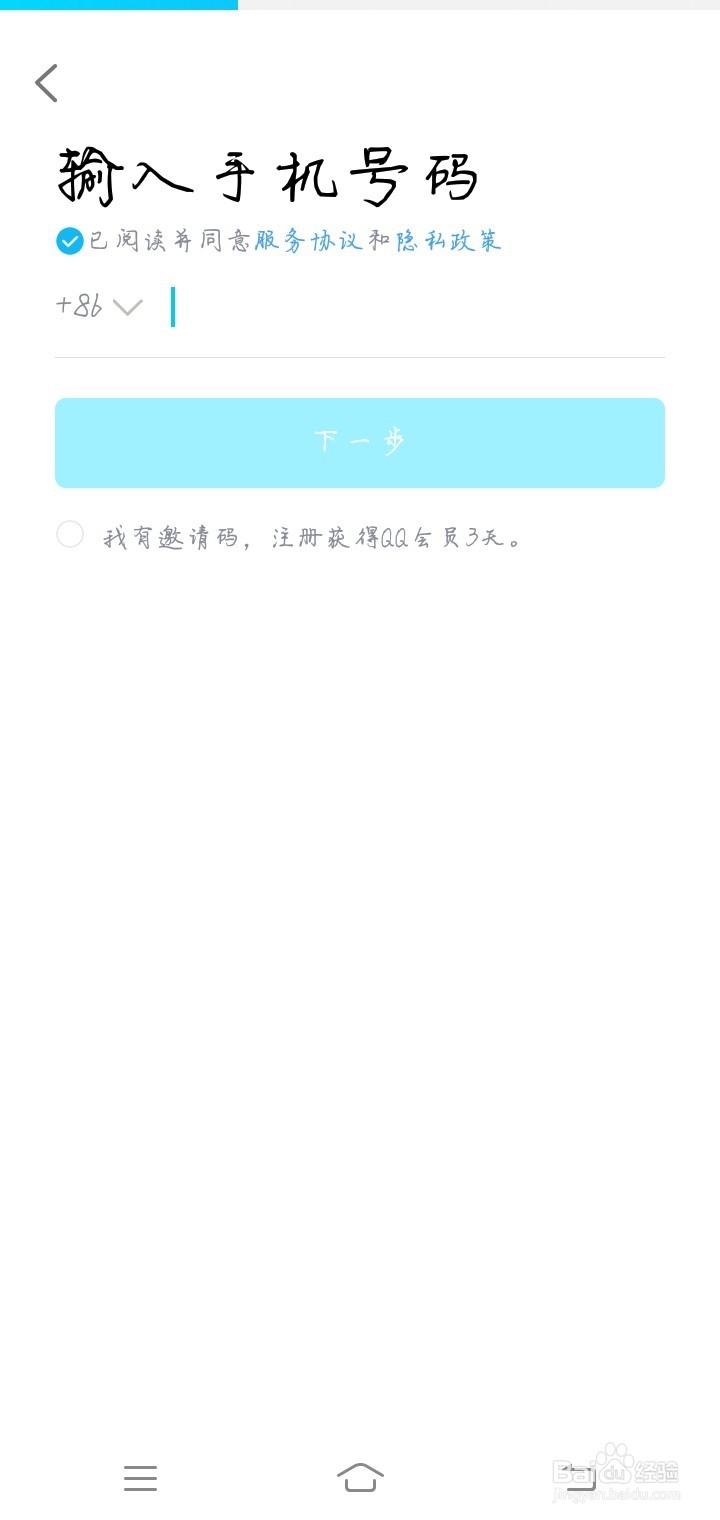Image resolution: width=720 pixels, height=1520 pixels.
Task: Tap the 注册获得QQ会员3天 invite text
Action: click(395, 536)
